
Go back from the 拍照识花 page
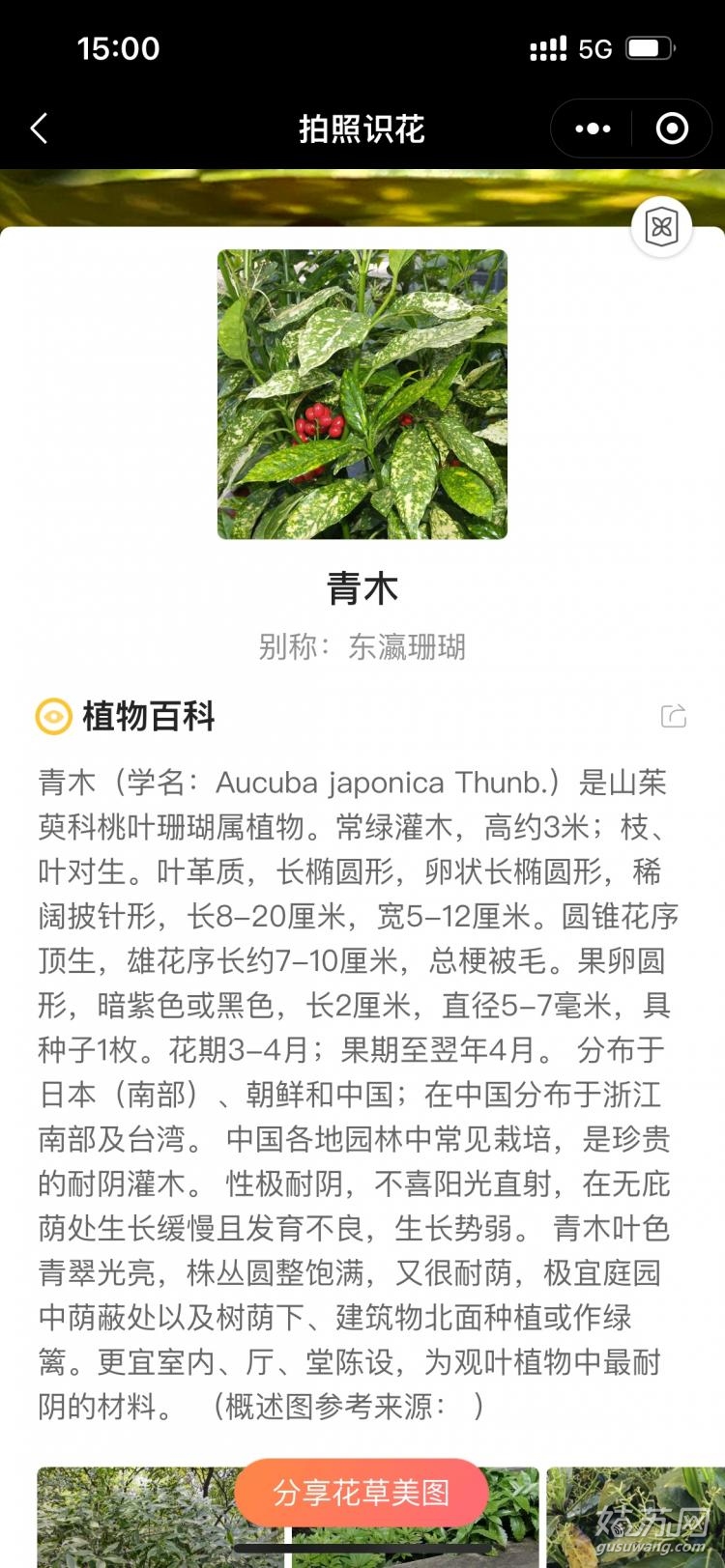point(39,128)
